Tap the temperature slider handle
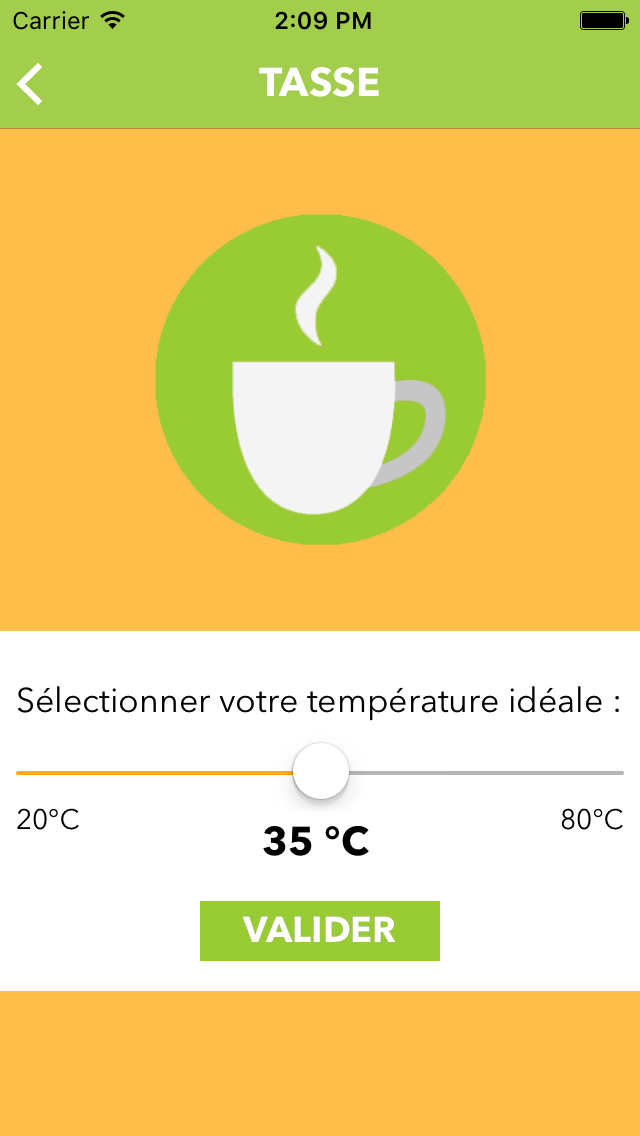640x1136 pixels. (x=320, y=772)
